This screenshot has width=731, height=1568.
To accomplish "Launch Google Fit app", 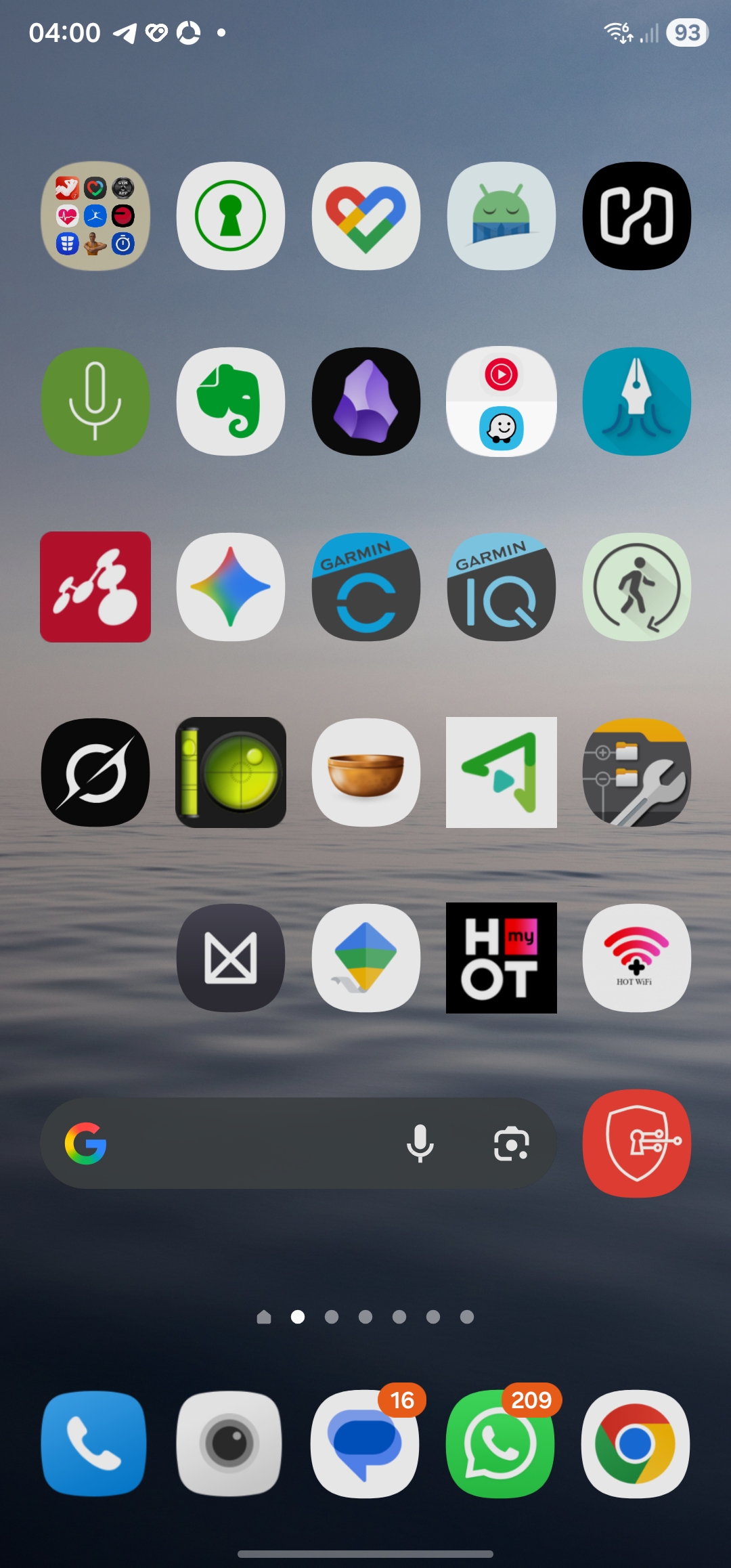I will tap(366, 216).
